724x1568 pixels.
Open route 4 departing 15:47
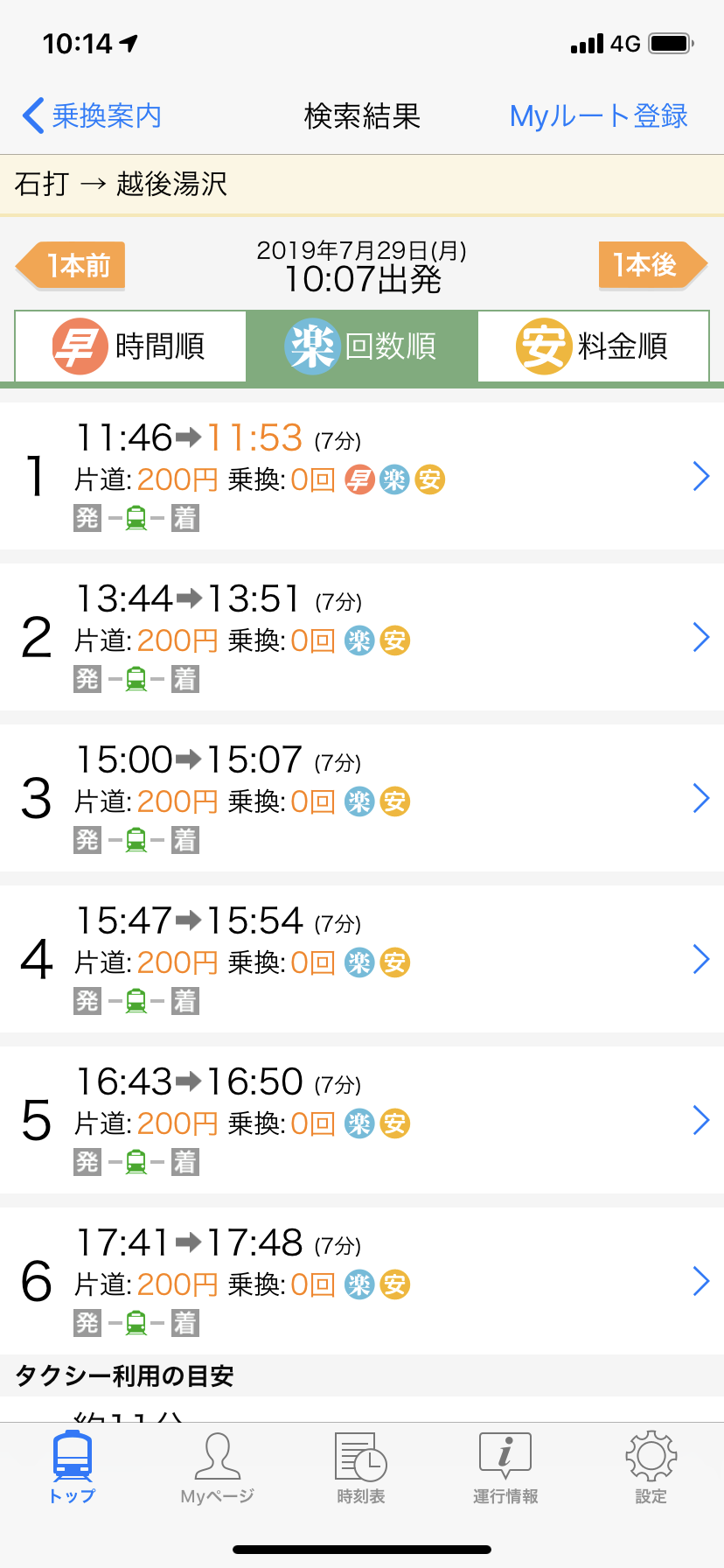362,959
